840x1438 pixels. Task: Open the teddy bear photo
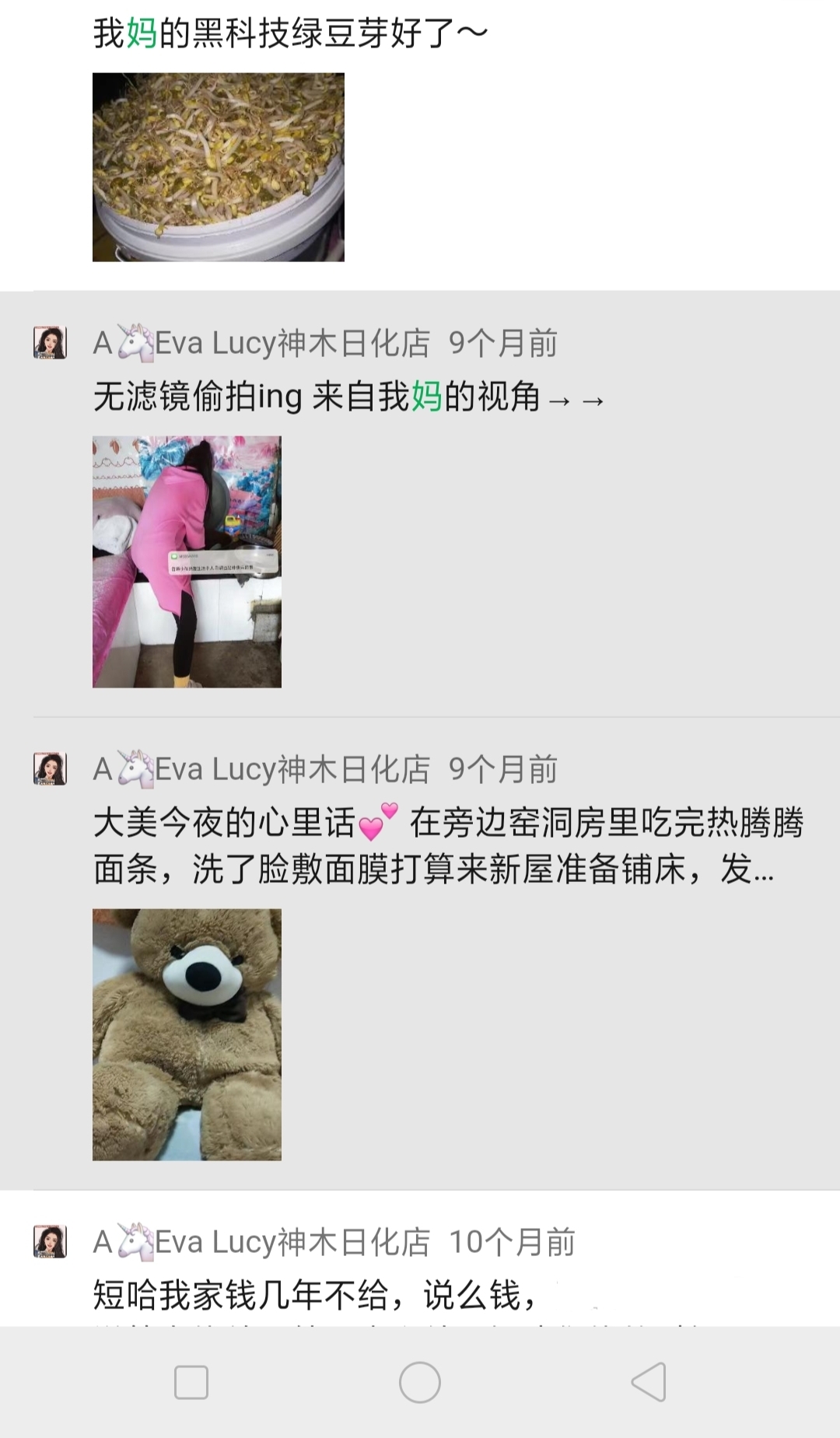[x=187, y=1034]
